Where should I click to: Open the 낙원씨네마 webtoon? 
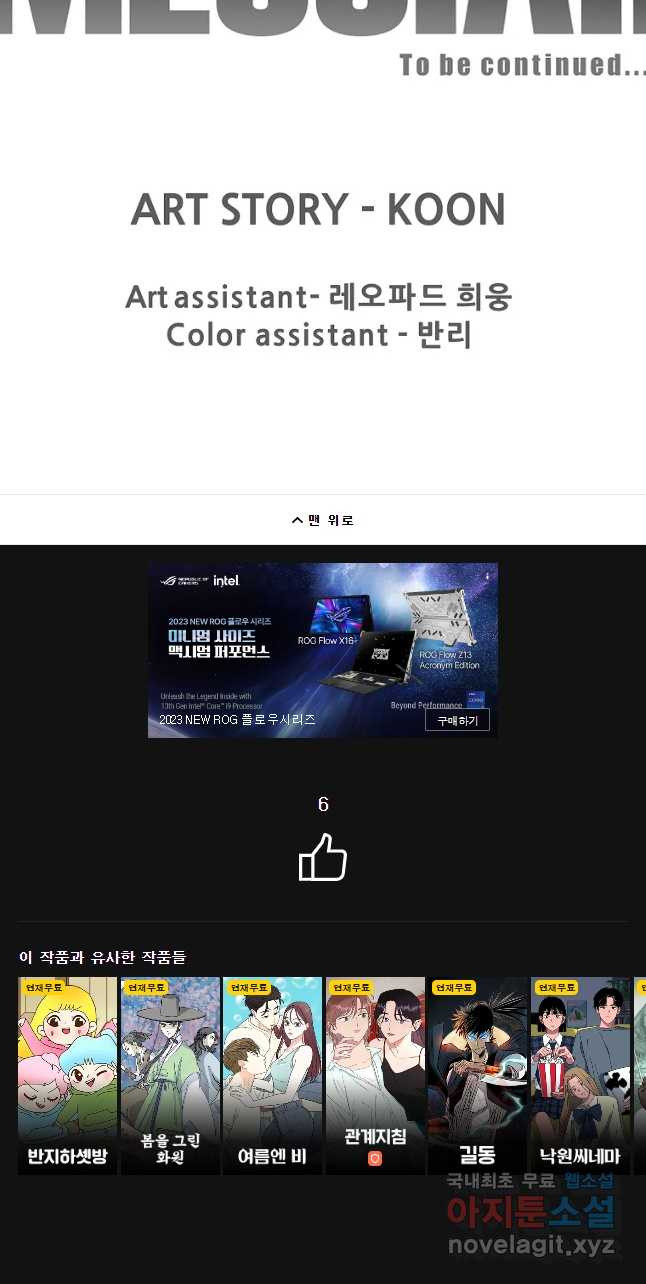[580, 1075]
